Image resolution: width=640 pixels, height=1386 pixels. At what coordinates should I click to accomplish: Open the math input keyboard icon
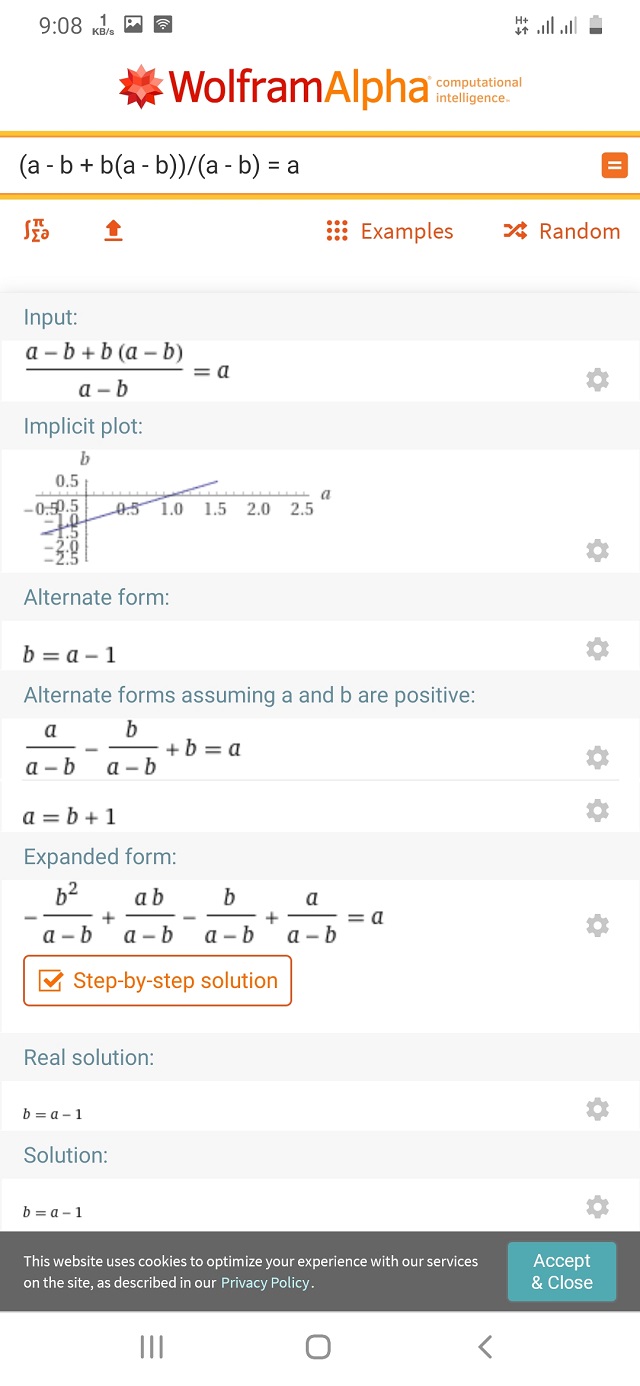tap(36, 231)
